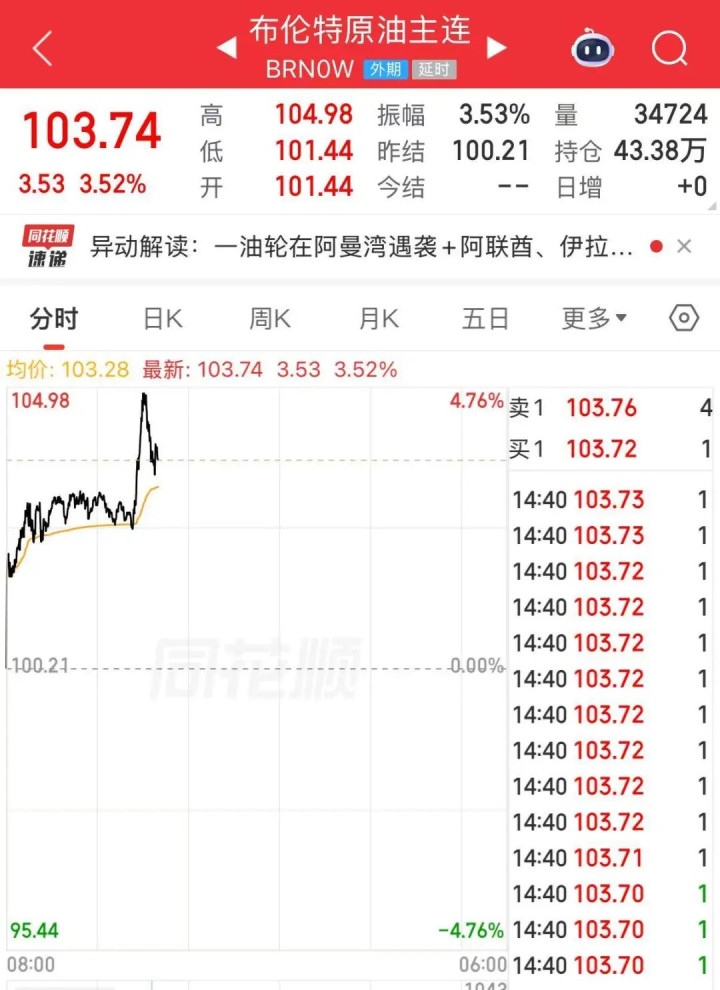Switch to the 五日 chart tab

(x=485, y=319)
